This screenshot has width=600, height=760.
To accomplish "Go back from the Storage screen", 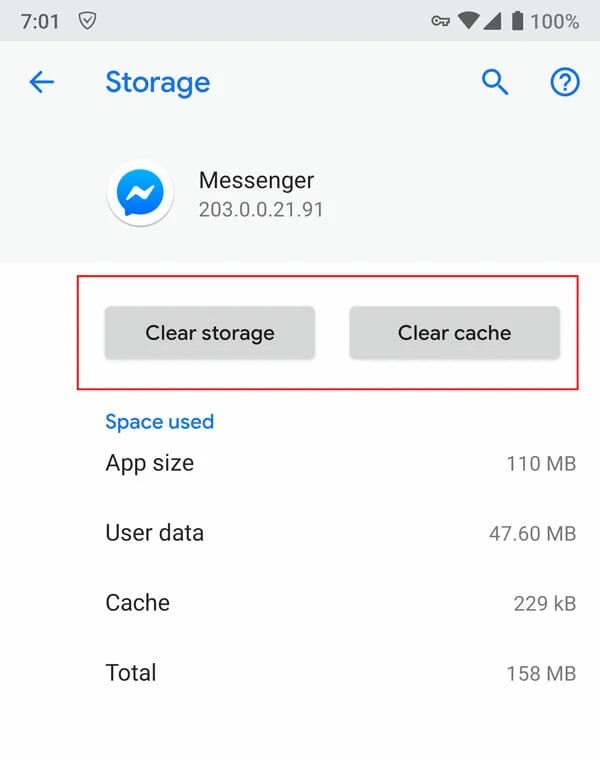I will [41, 82].
